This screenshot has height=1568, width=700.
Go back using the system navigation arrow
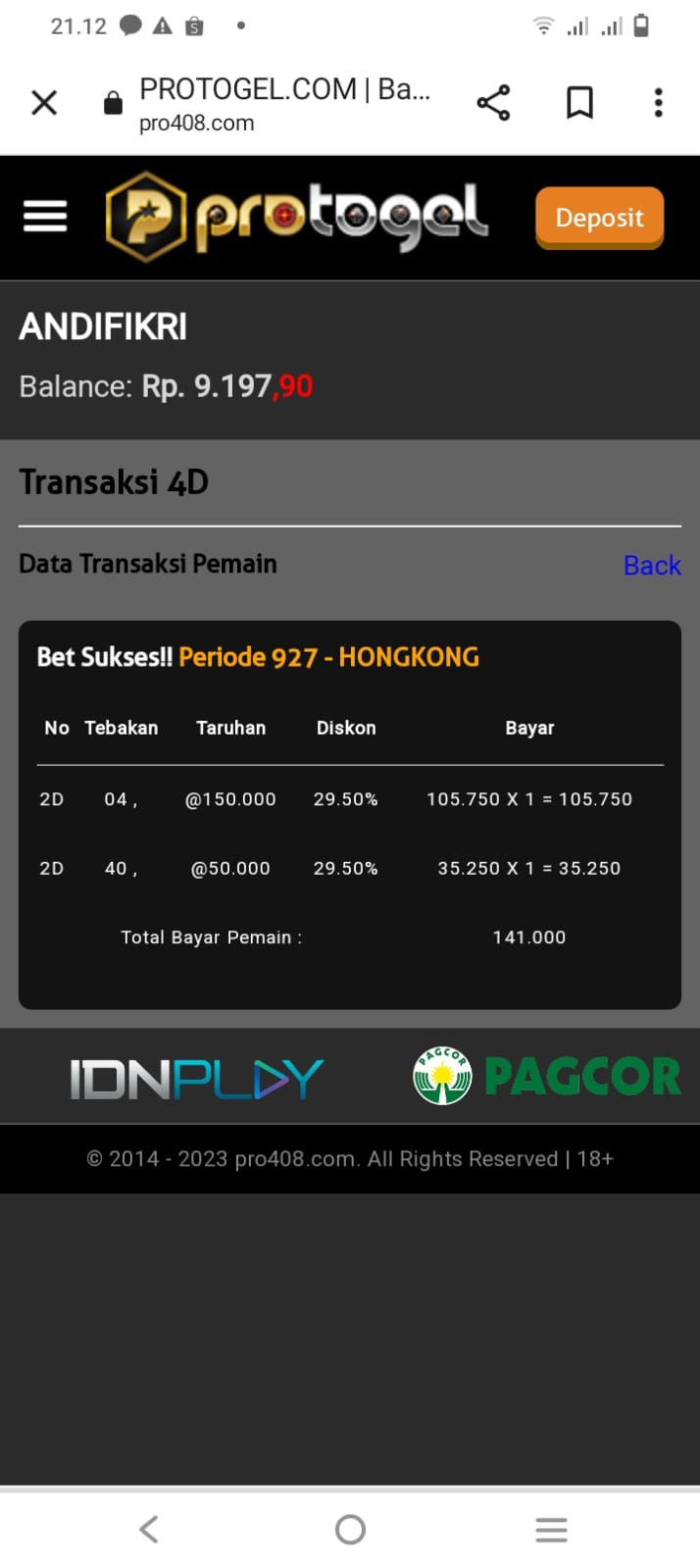(x=149, y=1528)
